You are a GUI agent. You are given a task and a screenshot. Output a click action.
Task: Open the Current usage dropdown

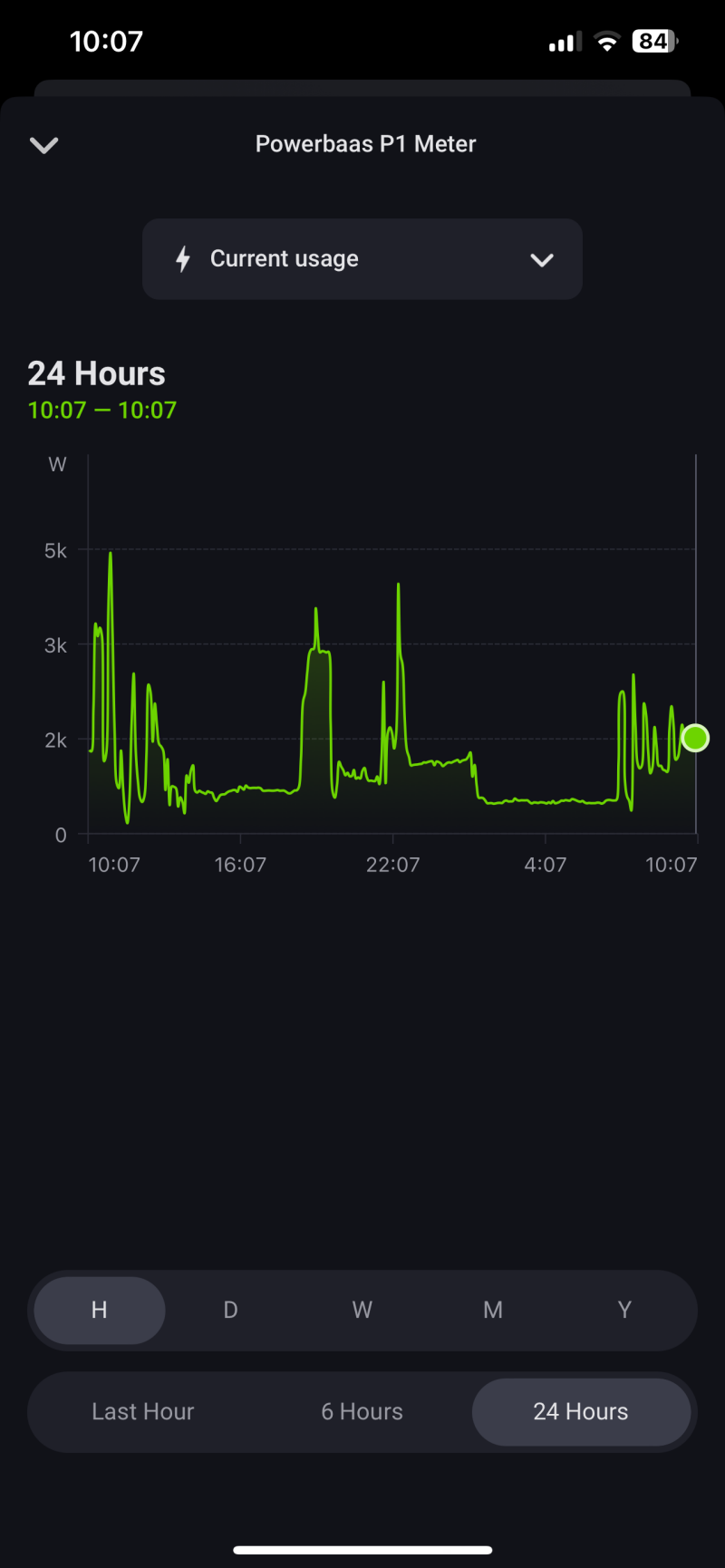point(362,259)
